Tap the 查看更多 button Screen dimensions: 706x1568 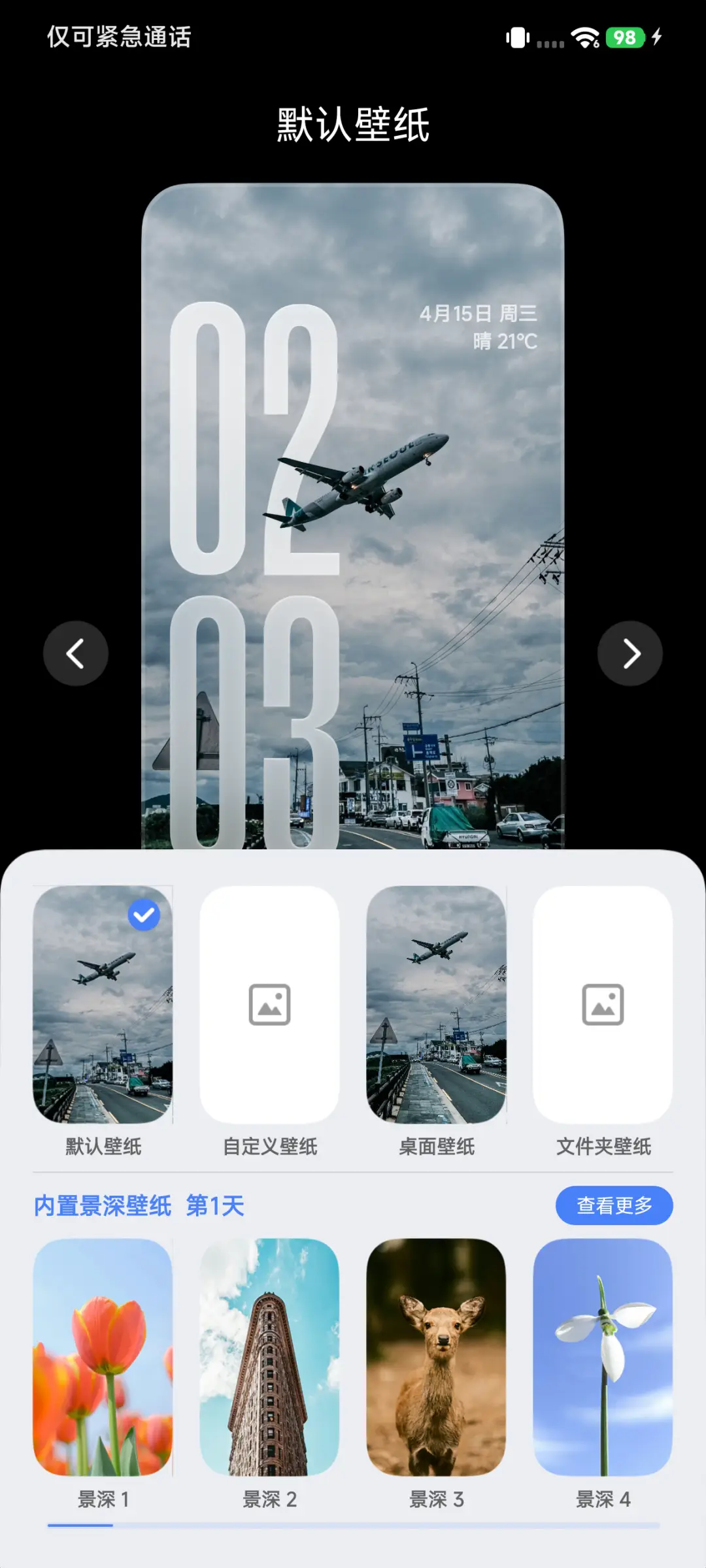click(x=614, y=1205)
